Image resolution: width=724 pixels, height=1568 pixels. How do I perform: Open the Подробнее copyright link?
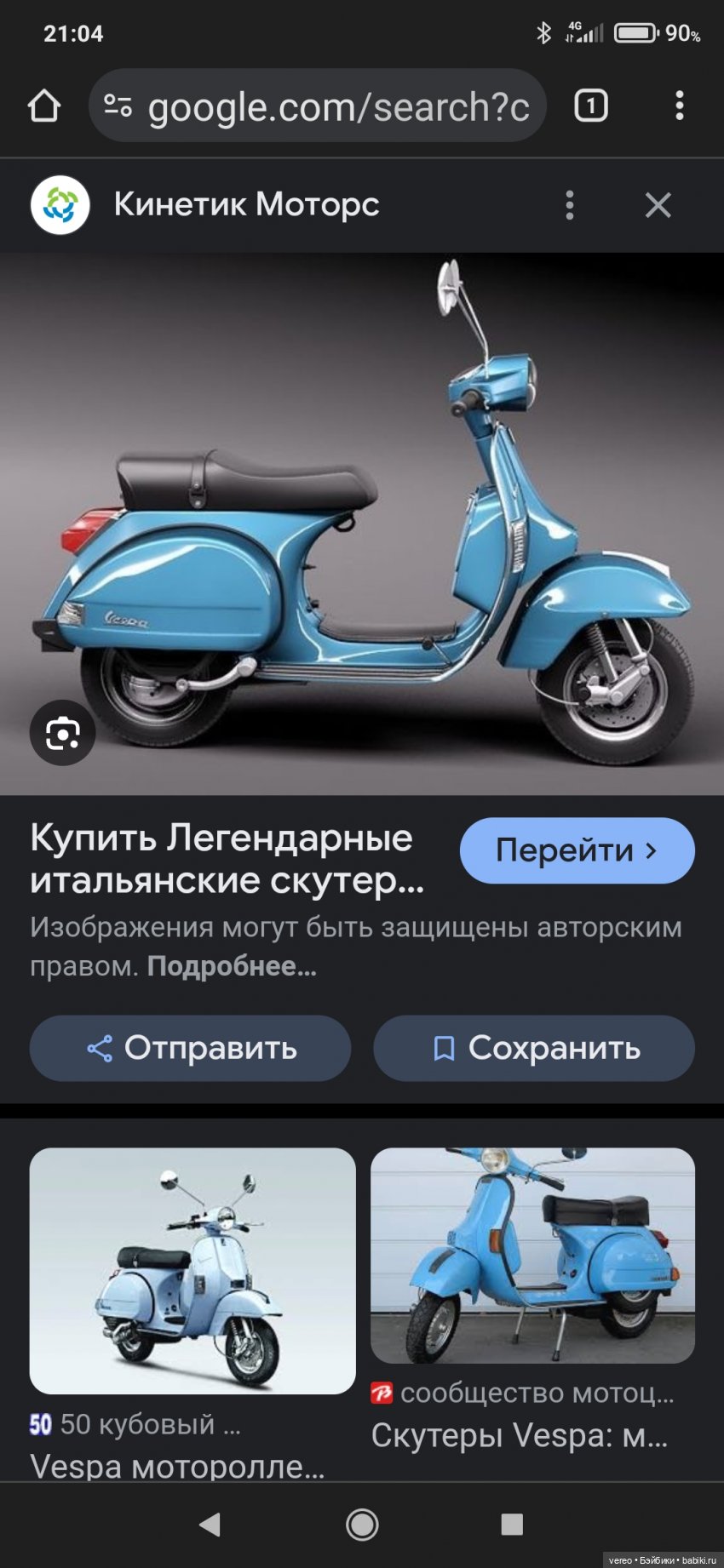232,967
